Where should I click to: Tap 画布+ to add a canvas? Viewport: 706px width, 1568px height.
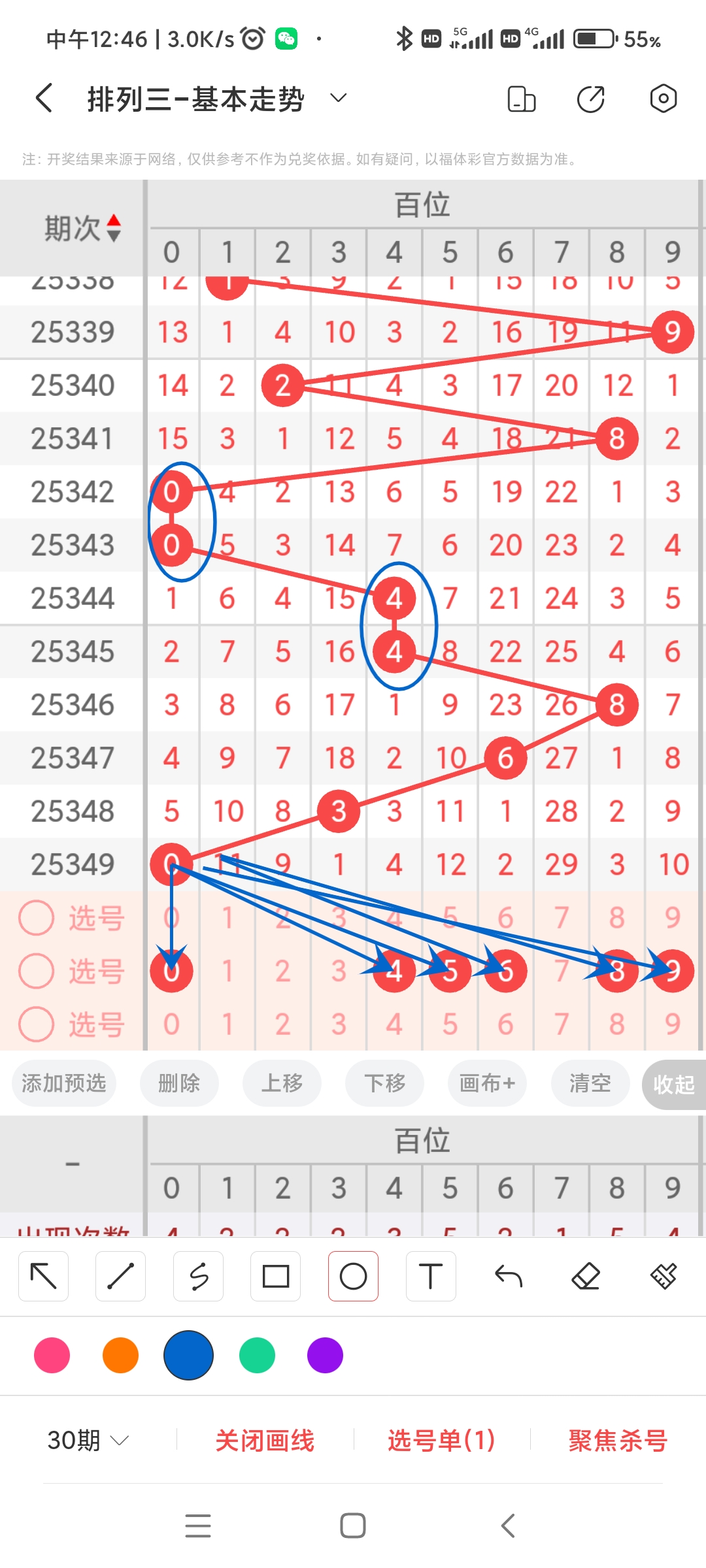[486, 1083]
